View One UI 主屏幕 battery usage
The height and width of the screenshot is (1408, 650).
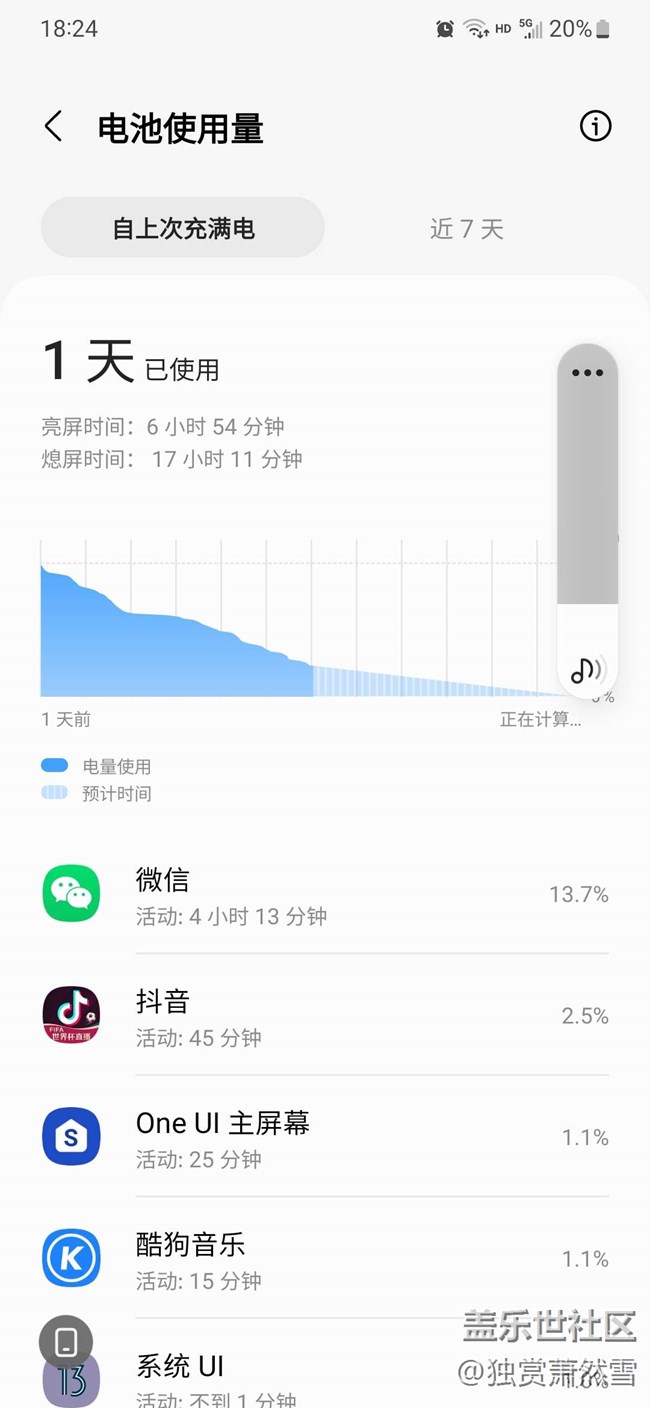[x=325, y=1138]
